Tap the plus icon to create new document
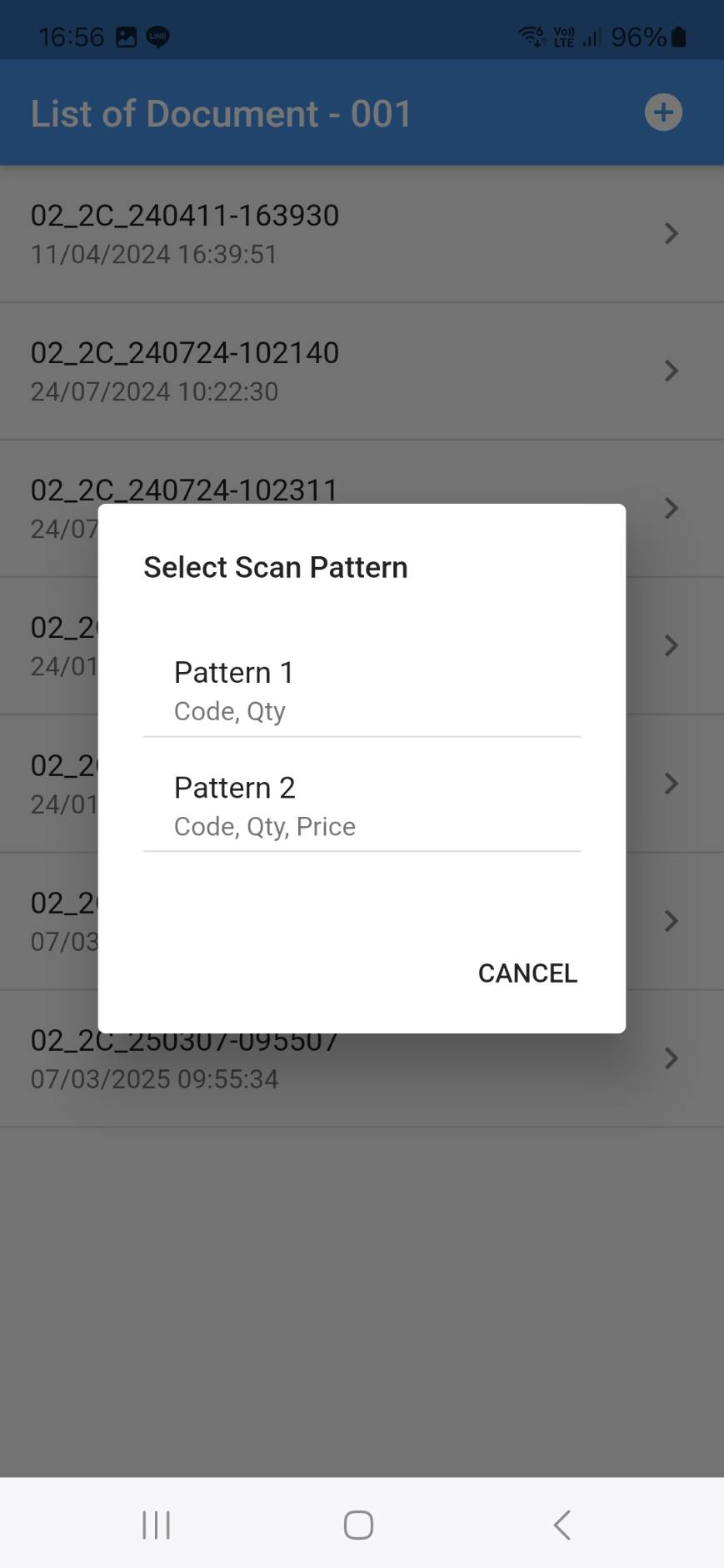This screenshot has height=1568, width=724. click(x=662, y=112)
